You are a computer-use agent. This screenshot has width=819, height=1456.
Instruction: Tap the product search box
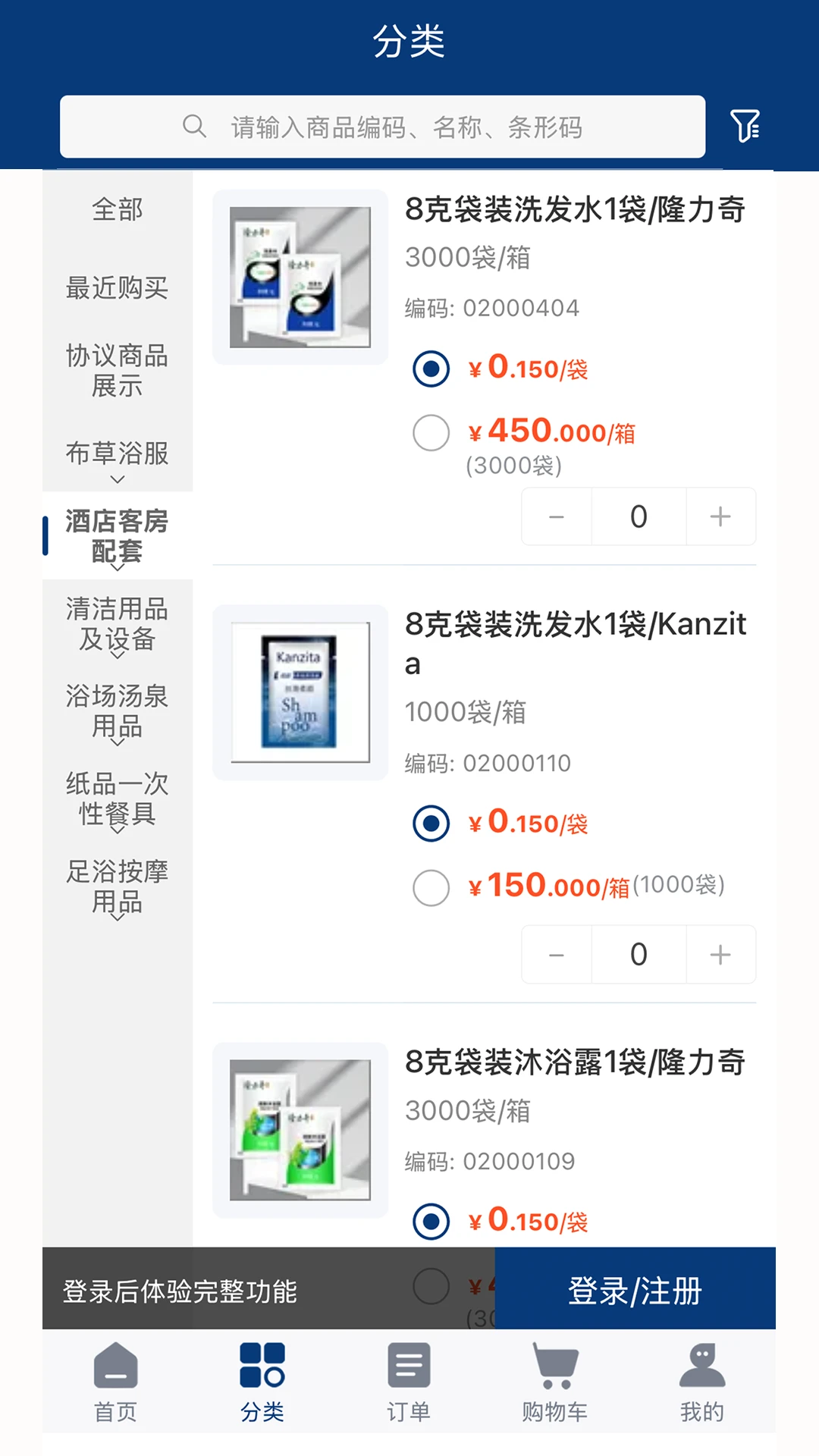pos(382,127)
